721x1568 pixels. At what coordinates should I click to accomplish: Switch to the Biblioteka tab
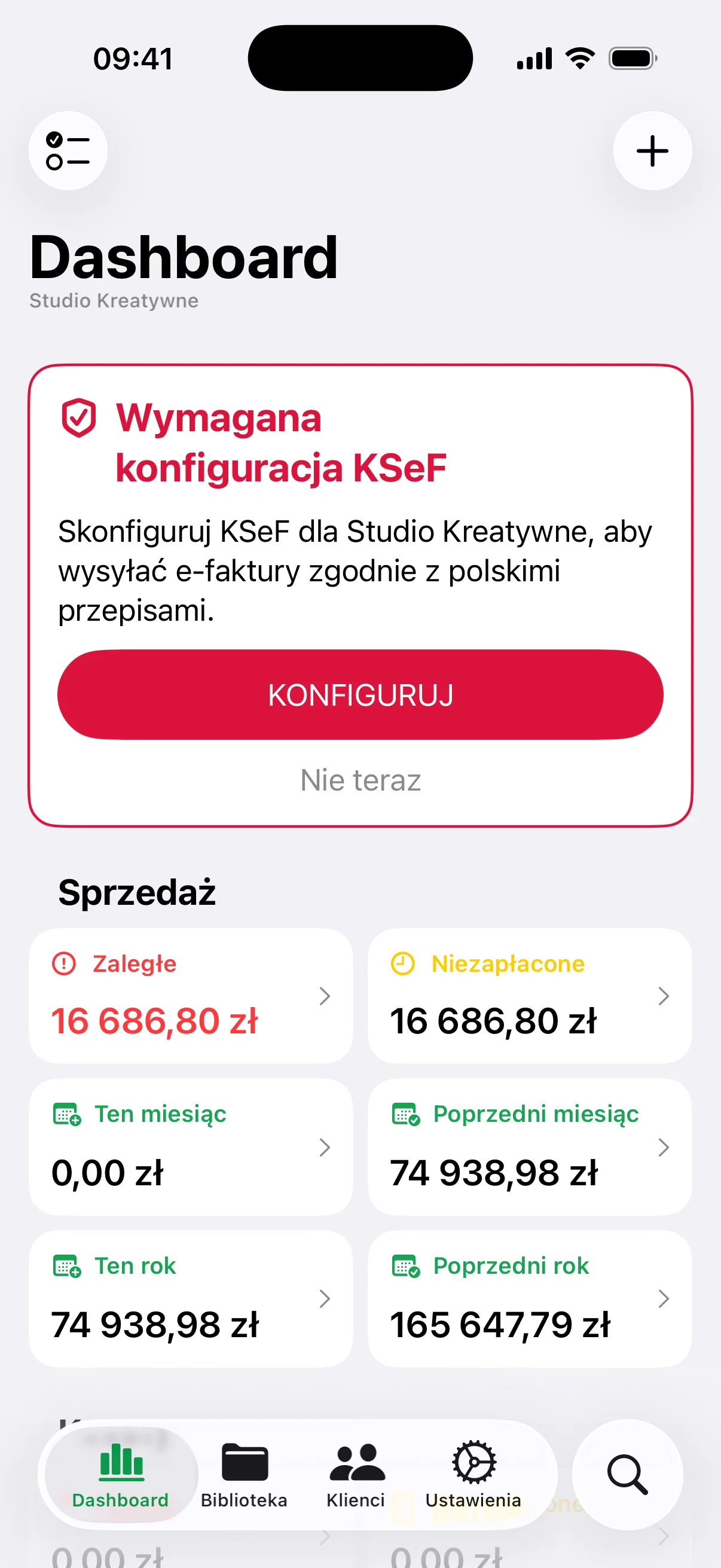(x=244, y=1475)
